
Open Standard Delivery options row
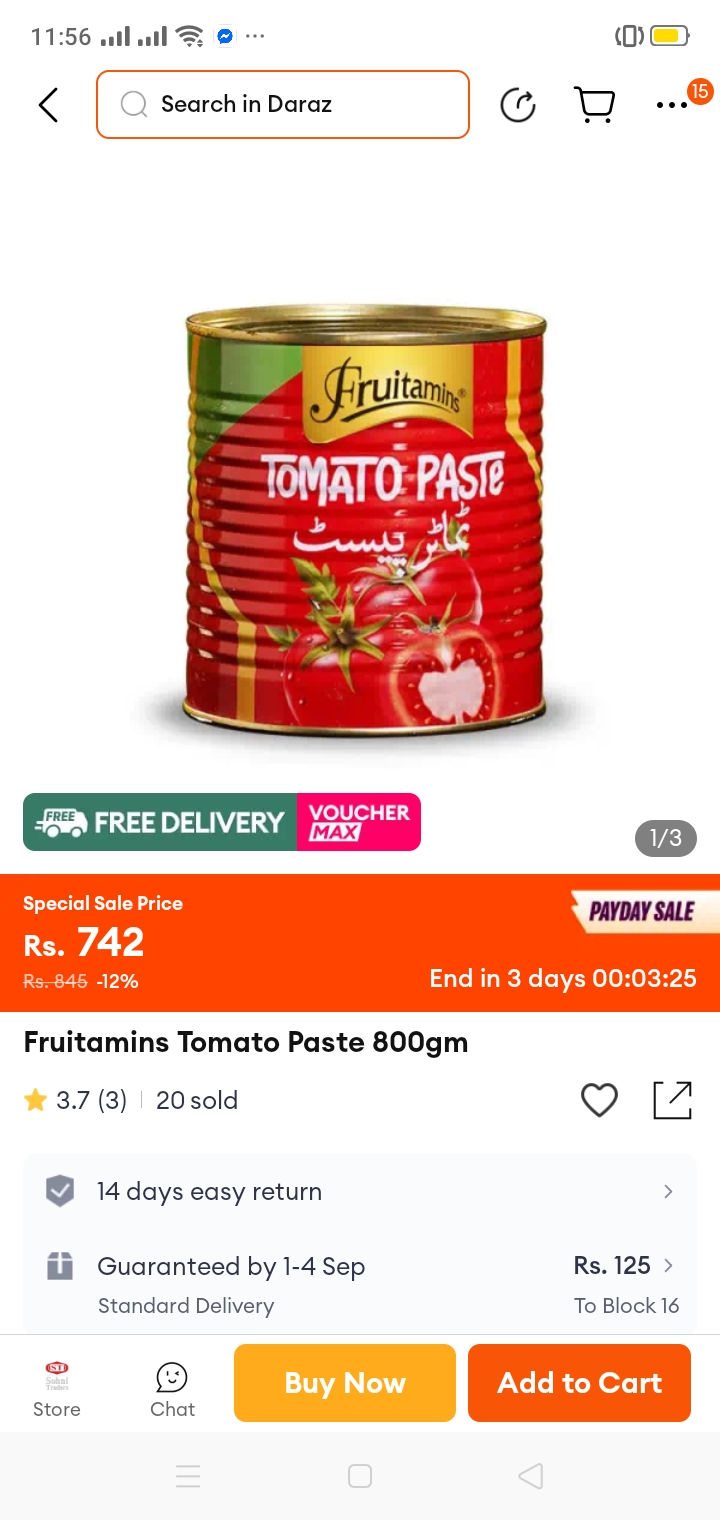(360, 1284)
